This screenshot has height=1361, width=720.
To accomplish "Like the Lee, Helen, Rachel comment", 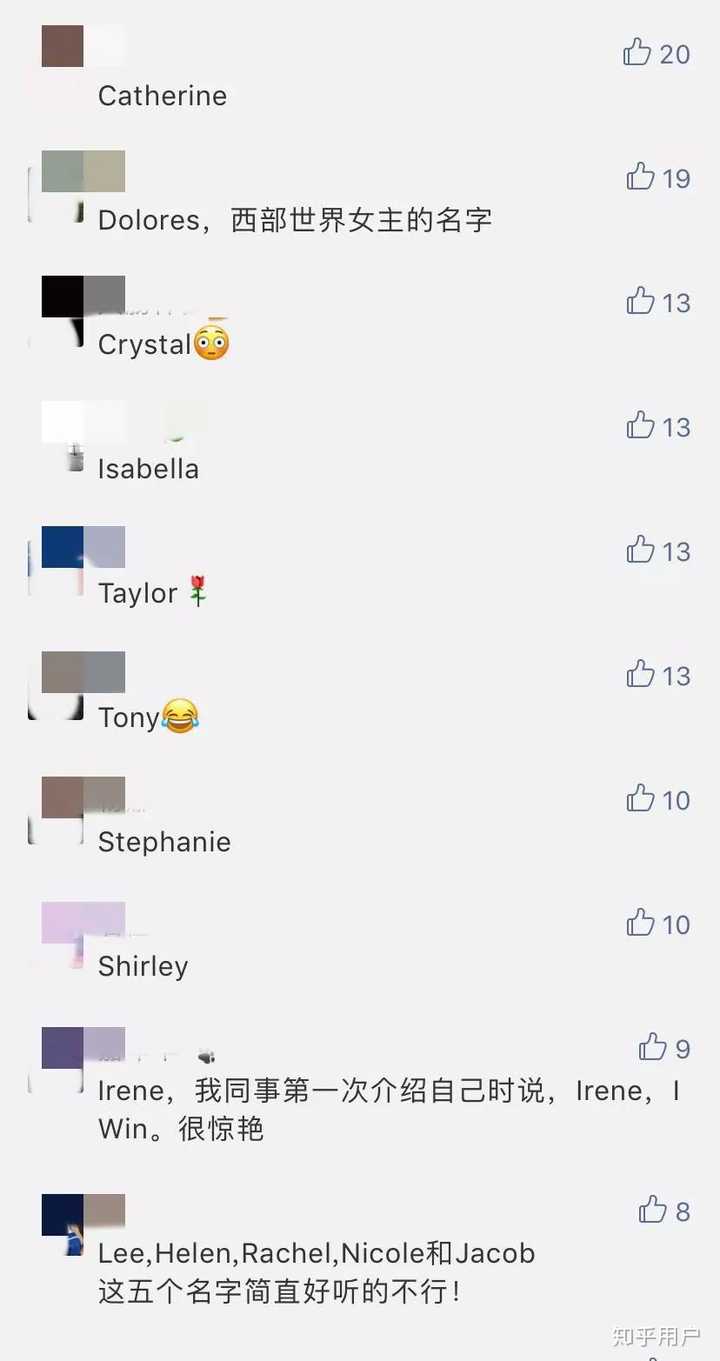I will [653, 1210].
